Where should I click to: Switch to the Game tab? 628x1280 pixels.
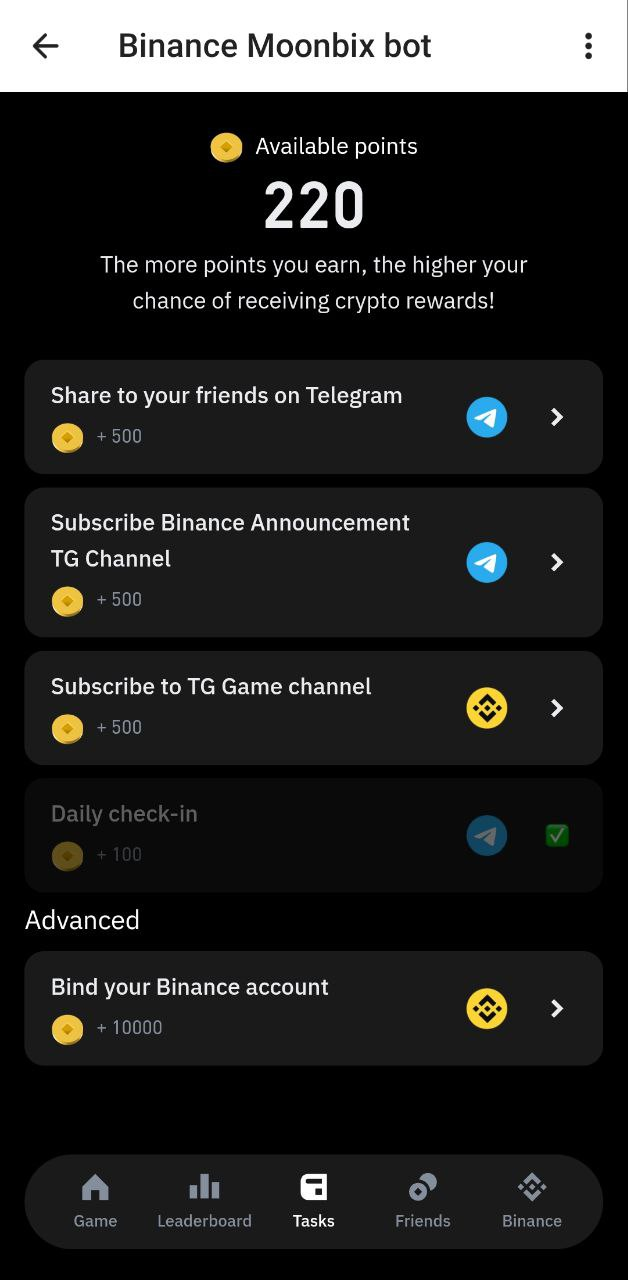95,1201
